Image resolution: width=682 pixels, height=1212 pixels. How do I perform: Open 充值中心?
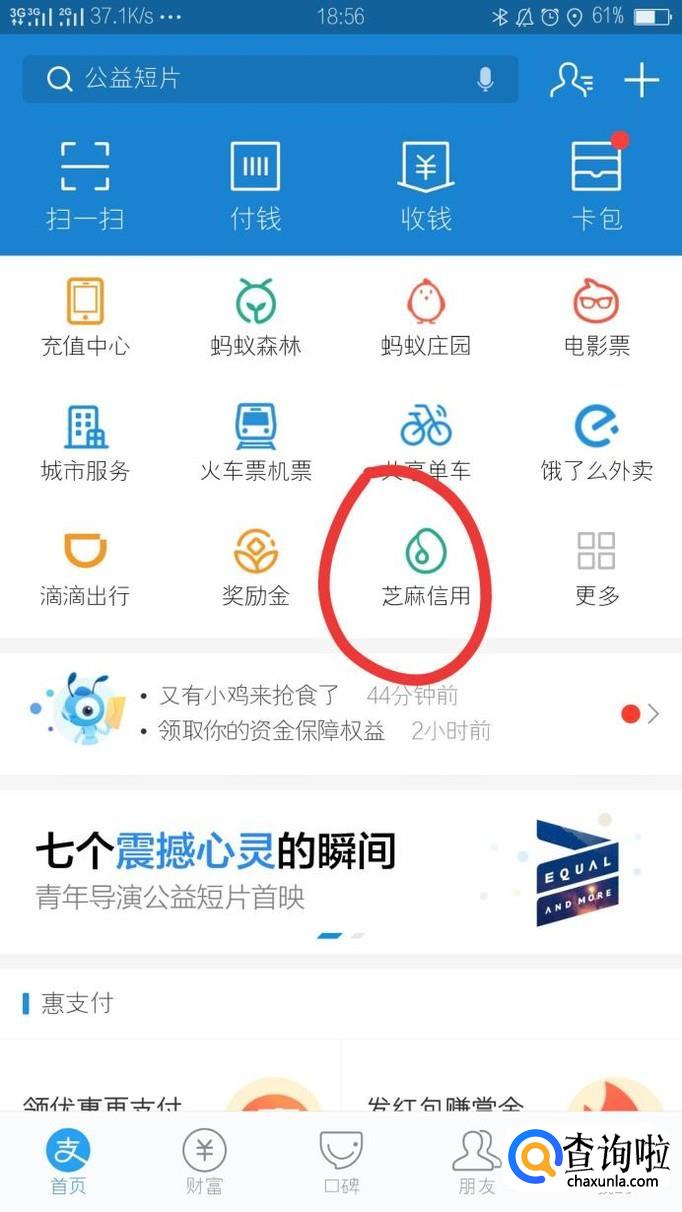point(85,317)
